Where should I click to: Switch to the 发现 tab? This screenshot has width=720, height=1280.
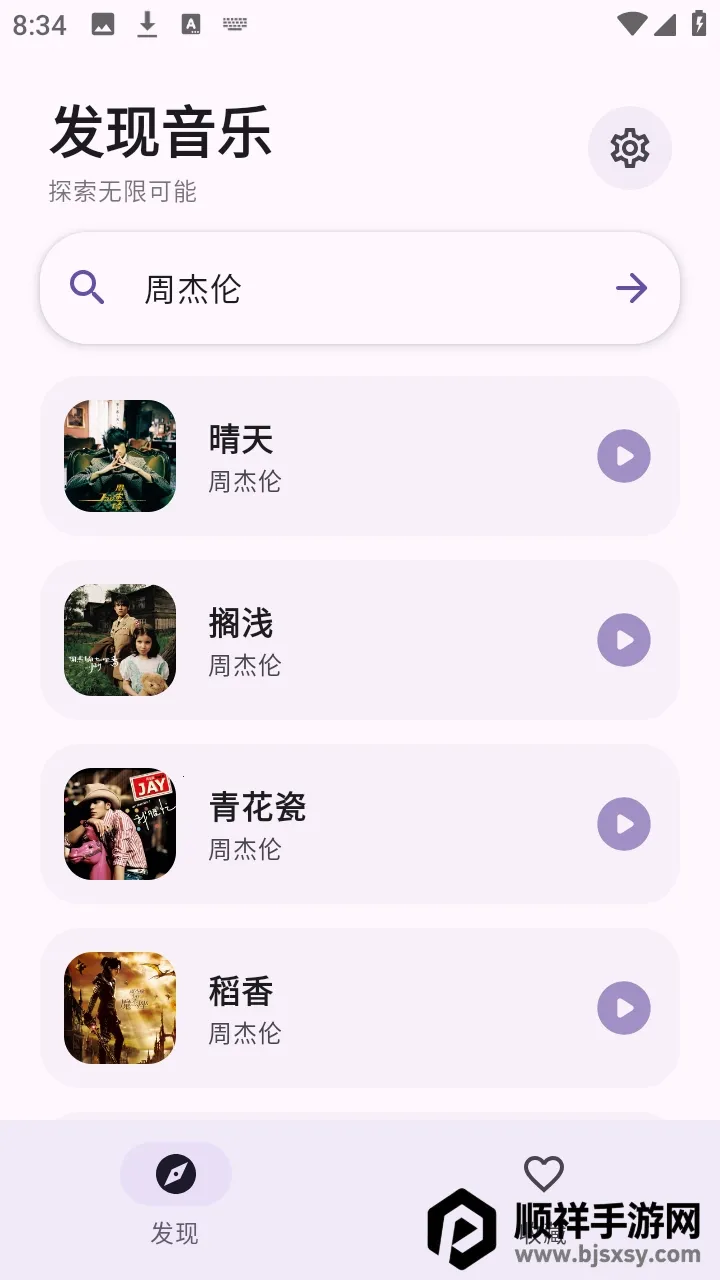(176, 1195)
